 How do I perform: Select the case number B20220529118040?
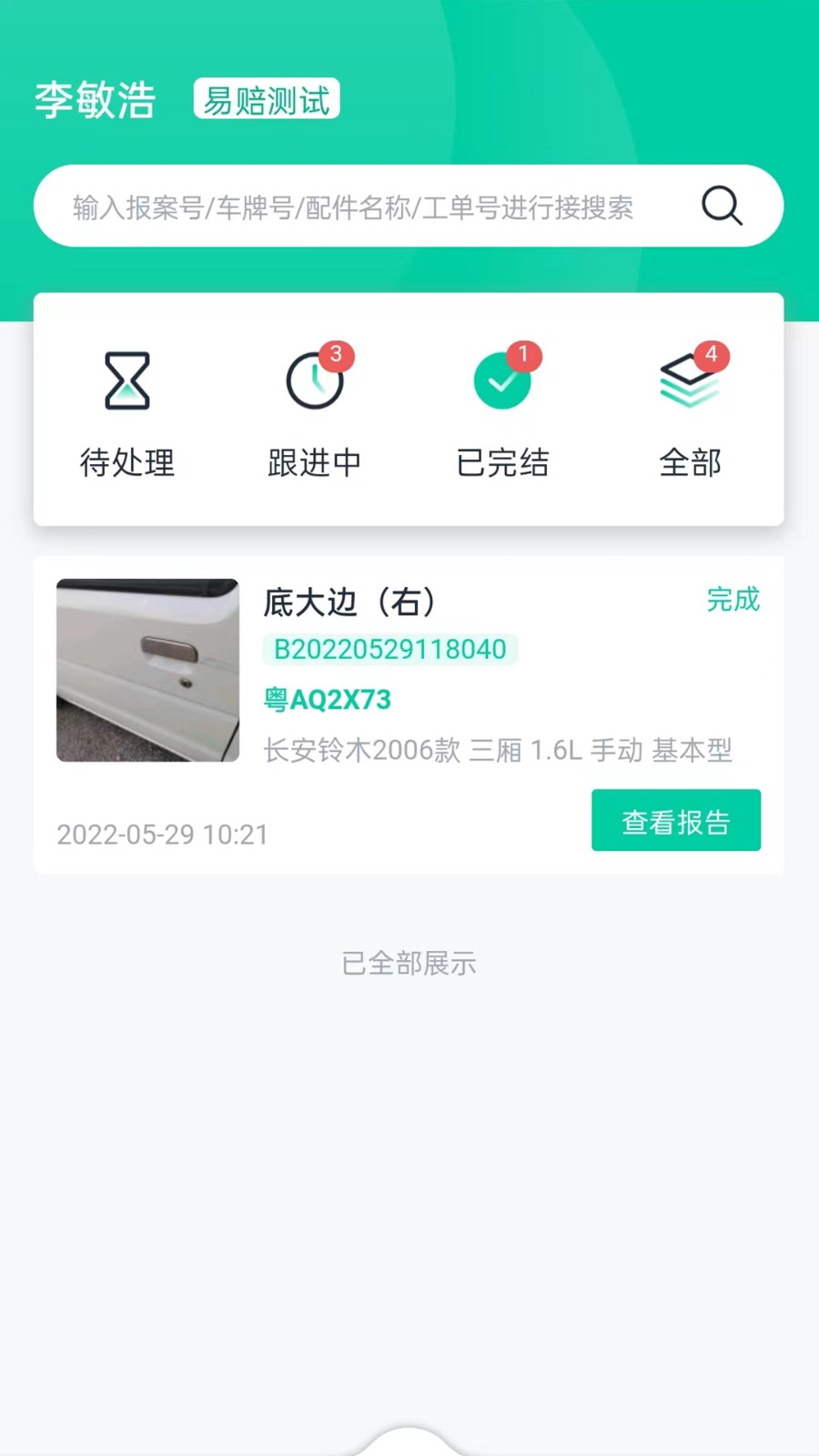pyautogui.click(x=389, y=650)
